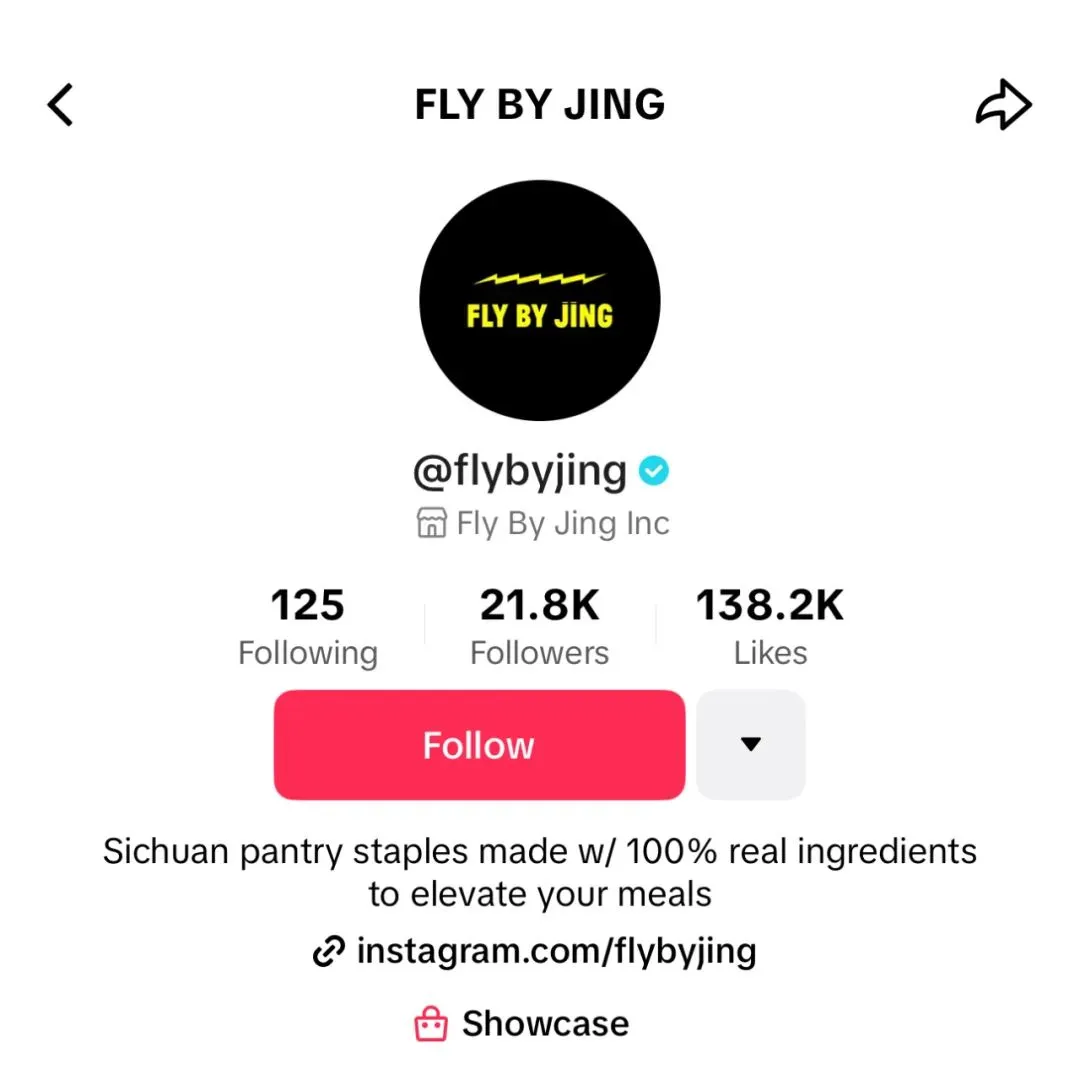Screen dimensions: 1080x1085
Task: Click FLY BY JING in the title bar
Action: pyautogui.click(x=540, y=104)
